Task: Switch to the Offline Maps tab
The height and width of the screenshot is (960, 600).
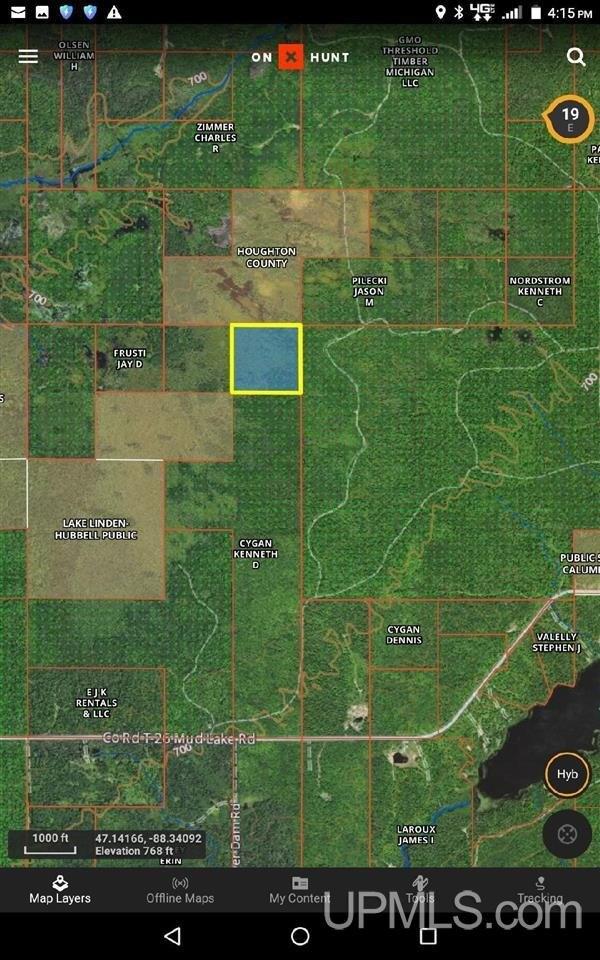Action: click(x=180, y=889)
